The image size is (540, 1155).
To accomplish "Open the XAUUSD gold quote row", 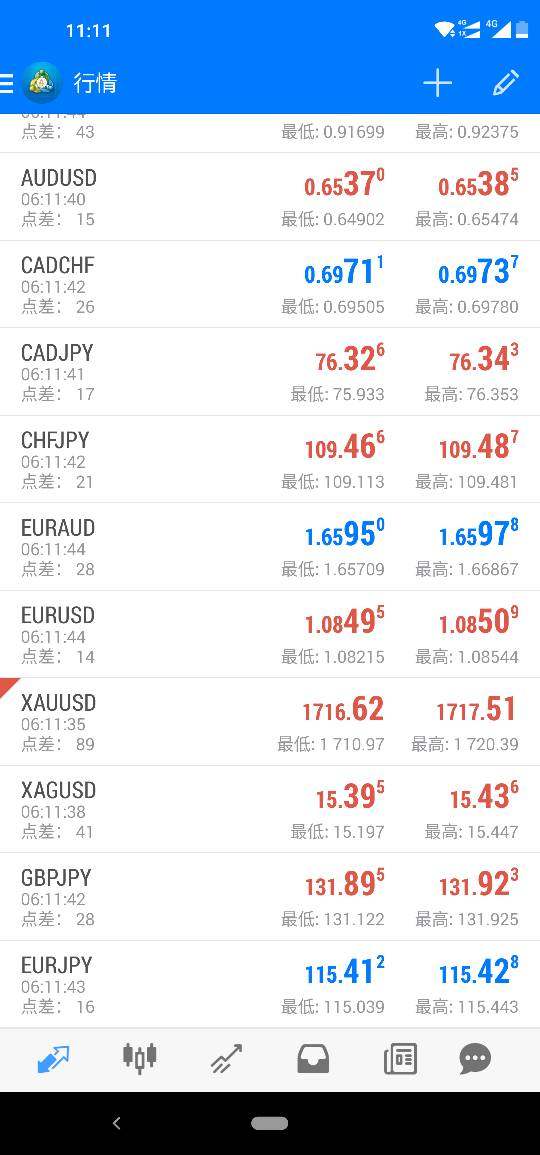I will (x=270, y=723).
